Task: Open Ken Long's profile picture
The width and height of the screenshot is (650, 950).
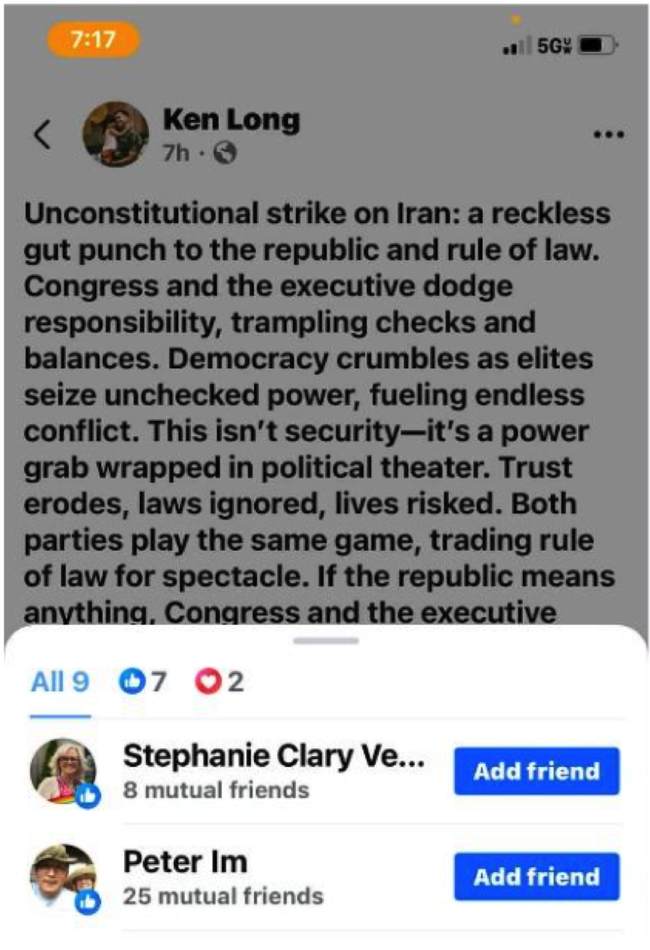Action: coord(115,134)
